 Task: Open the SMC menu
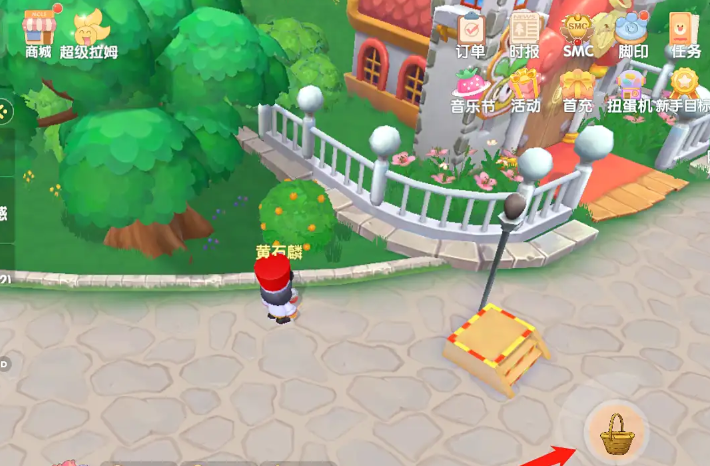pos(577,30)
